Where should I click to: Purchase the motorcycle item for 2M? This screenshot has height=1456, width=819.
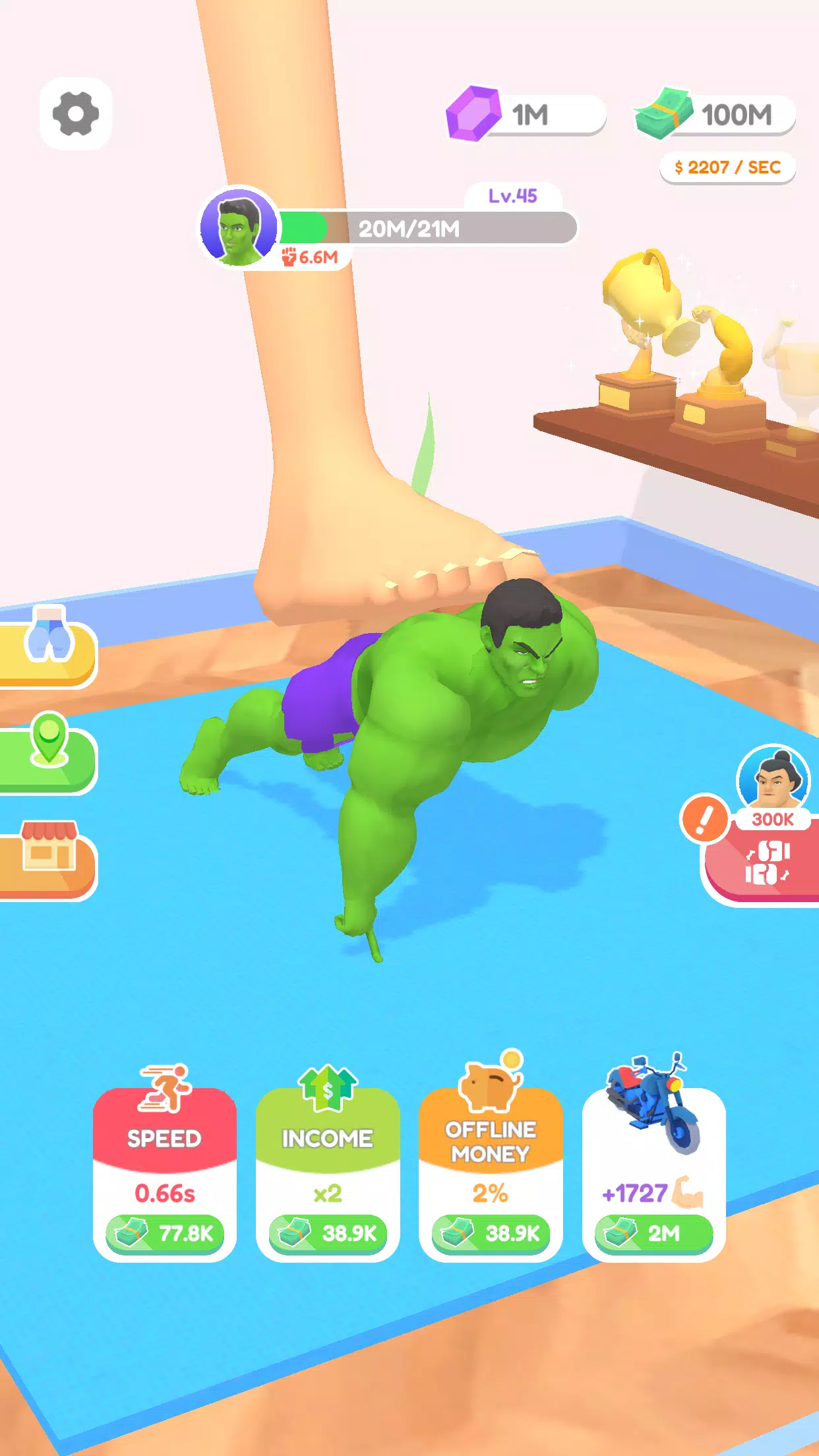[653, 1232]
